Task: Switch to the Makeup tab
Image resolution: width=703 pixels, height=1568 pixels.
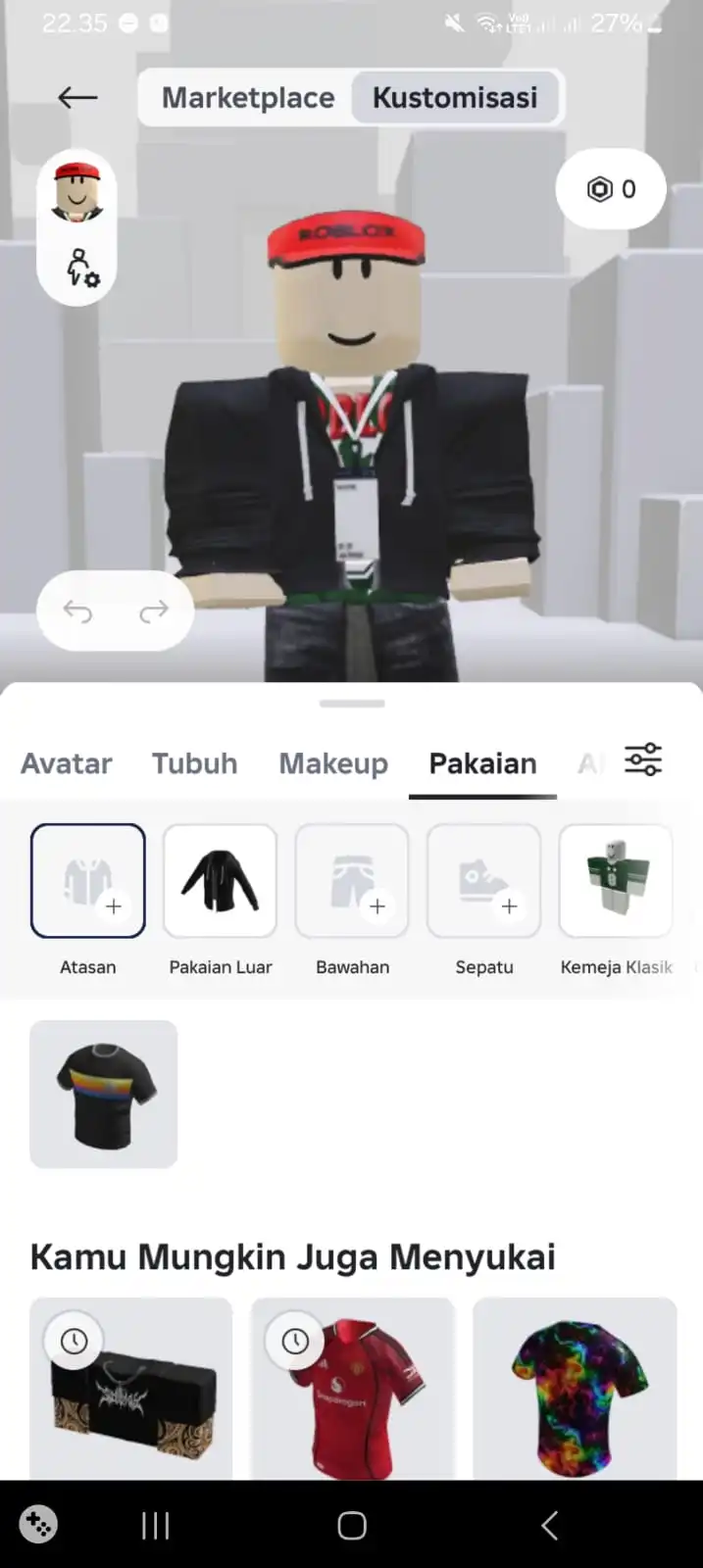Action: (x=333, y=763)
